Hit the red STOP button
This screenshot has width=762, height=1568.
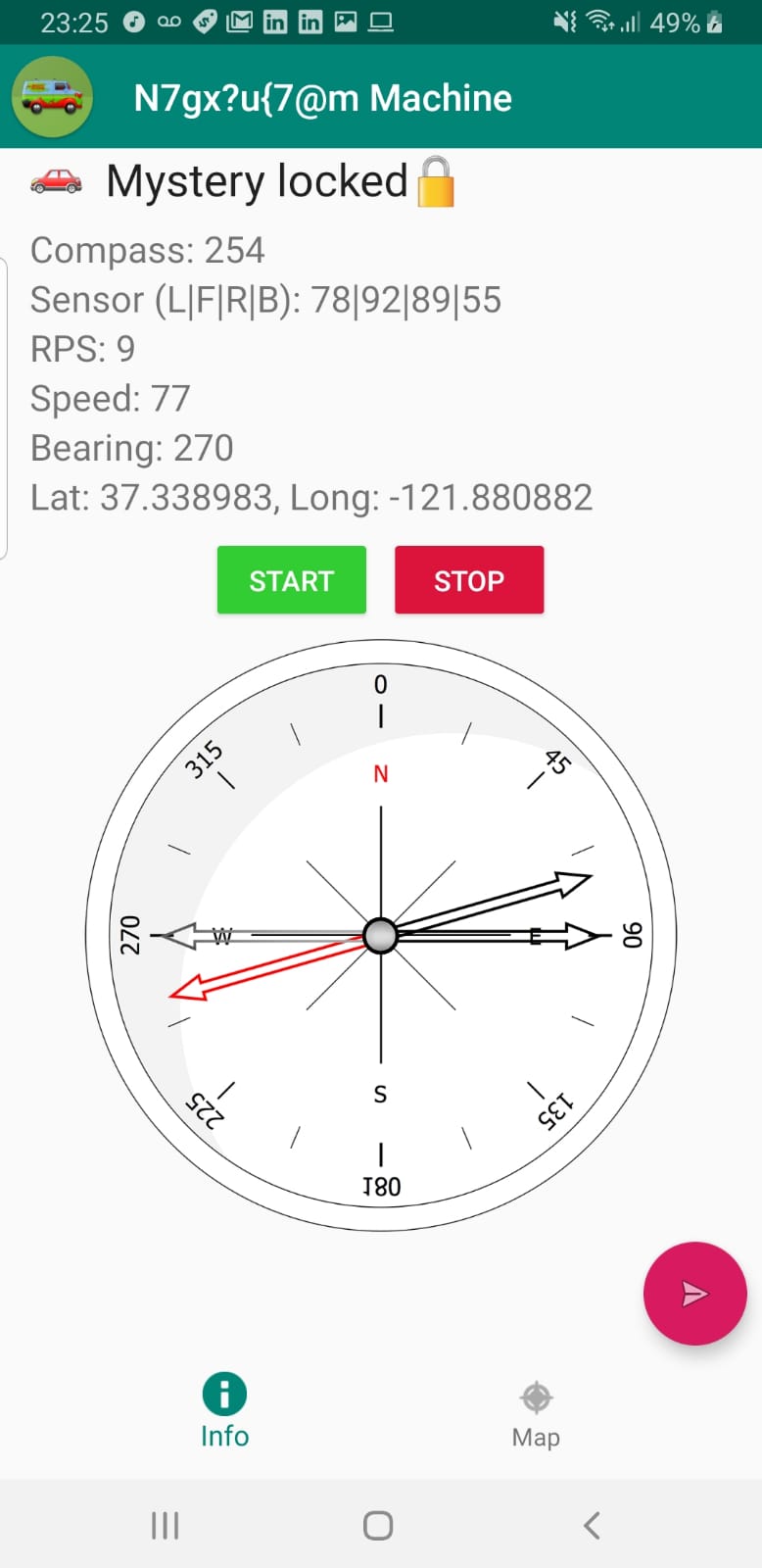coord(469,580)
